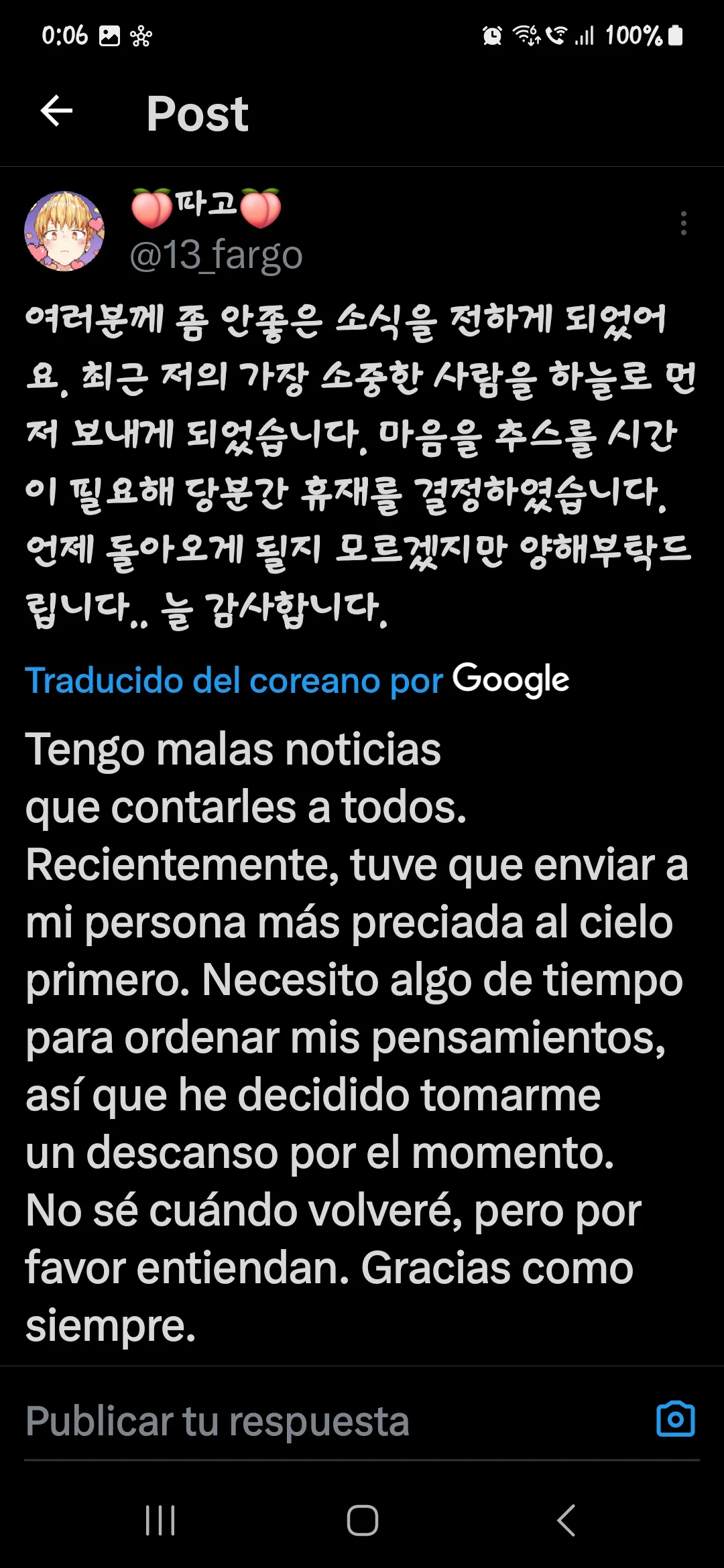724x1568 pixels.
Task: Go to the home screen
Action: (362, 1520)
